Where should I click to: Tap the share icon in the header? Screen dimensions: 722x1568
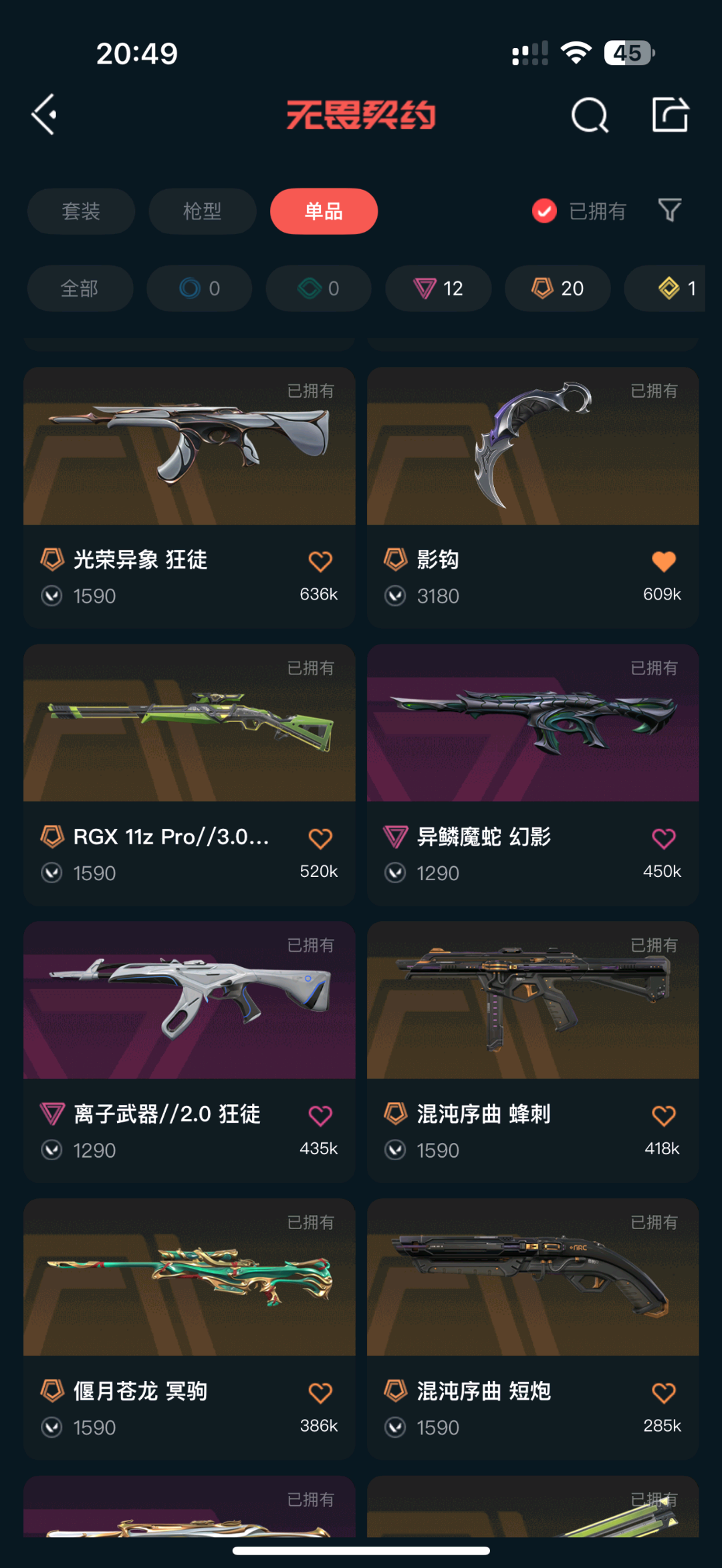click(670, 114)
